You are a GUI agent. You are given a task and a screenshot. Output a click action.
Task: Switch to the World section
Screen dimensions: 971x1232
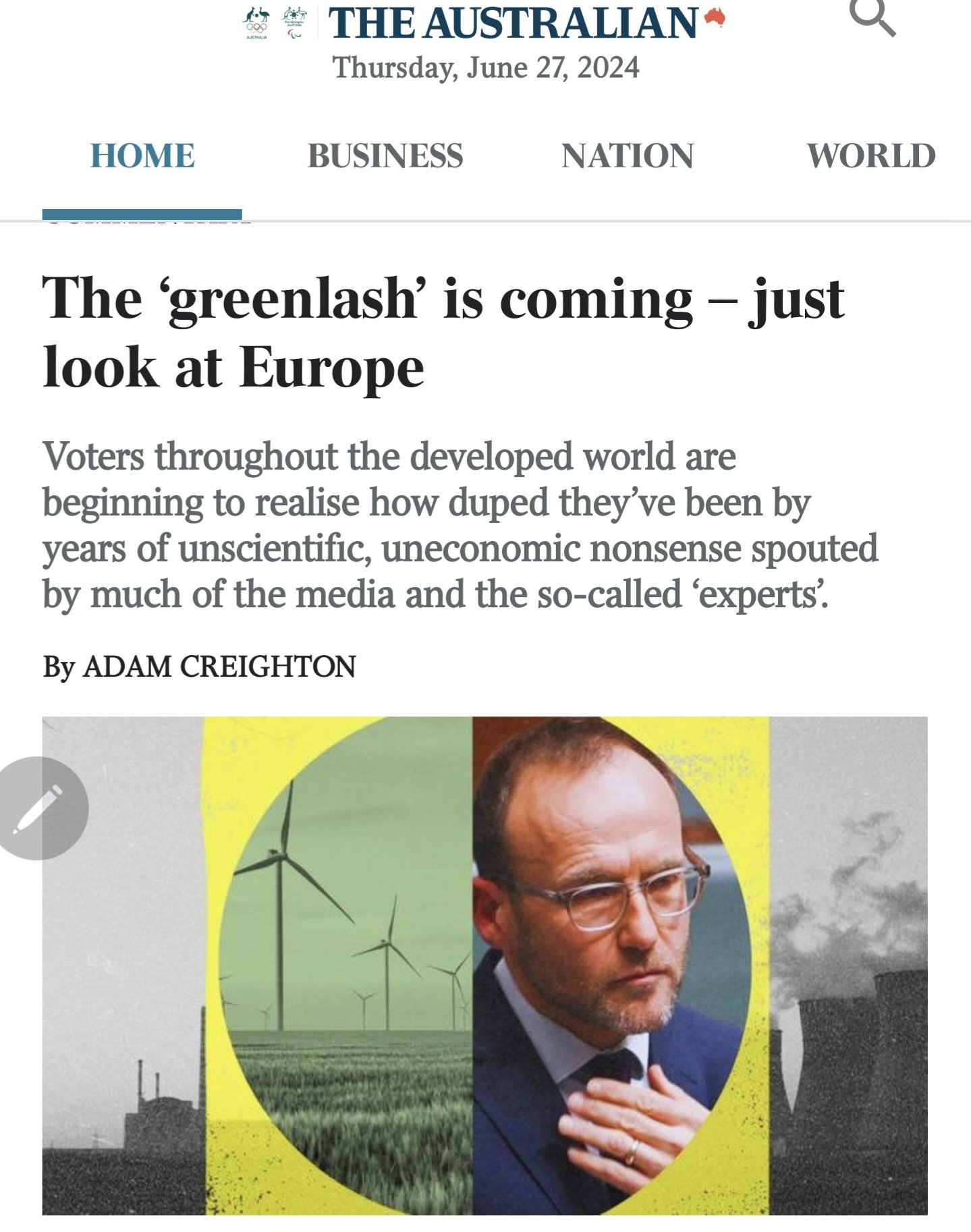(x=870, y=156)
